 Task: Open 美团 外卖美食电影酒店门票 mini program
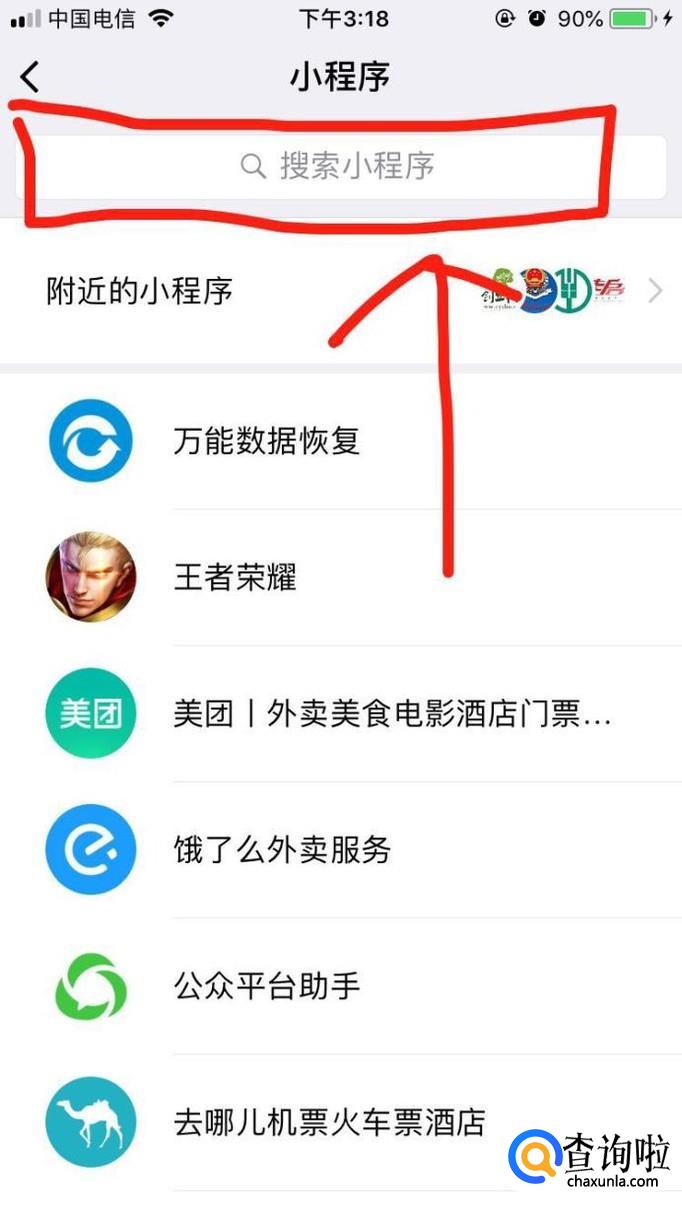(x=341, y=714)
